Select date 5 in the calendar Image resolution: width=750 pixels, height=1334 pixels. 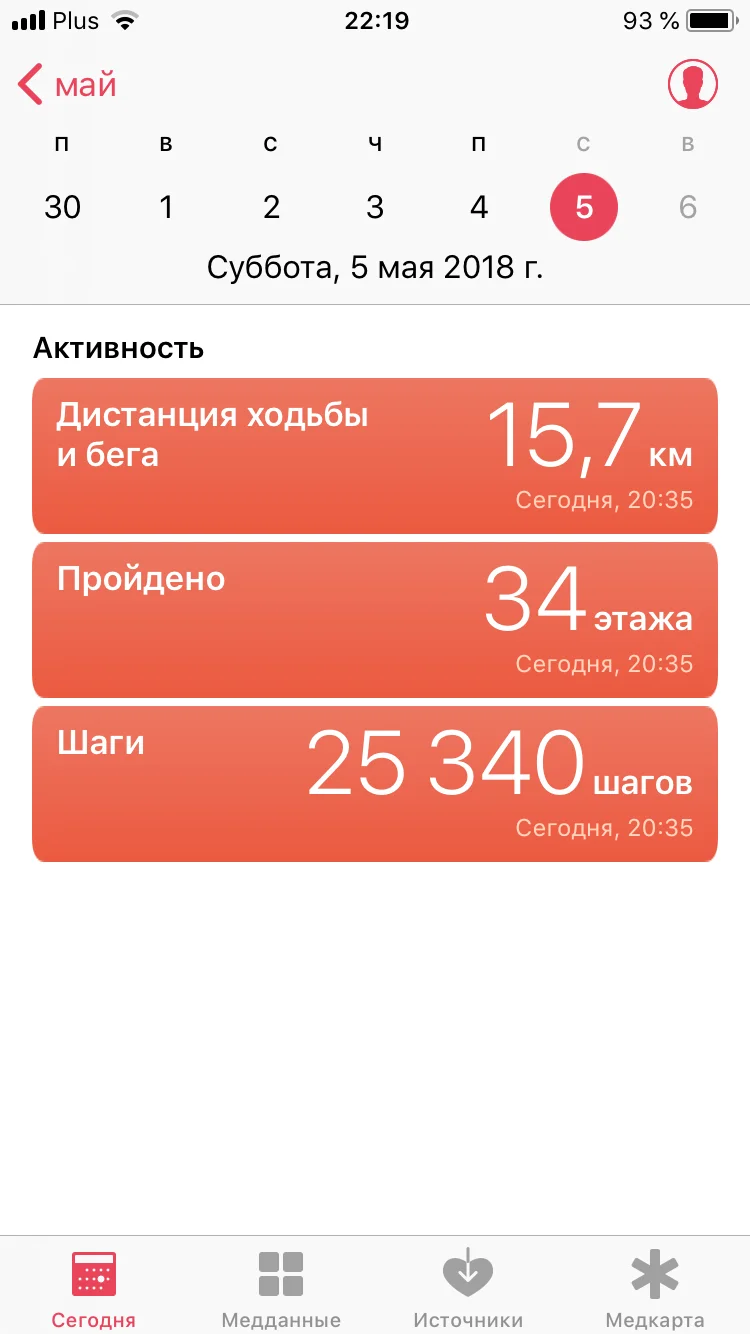[583, 207]
